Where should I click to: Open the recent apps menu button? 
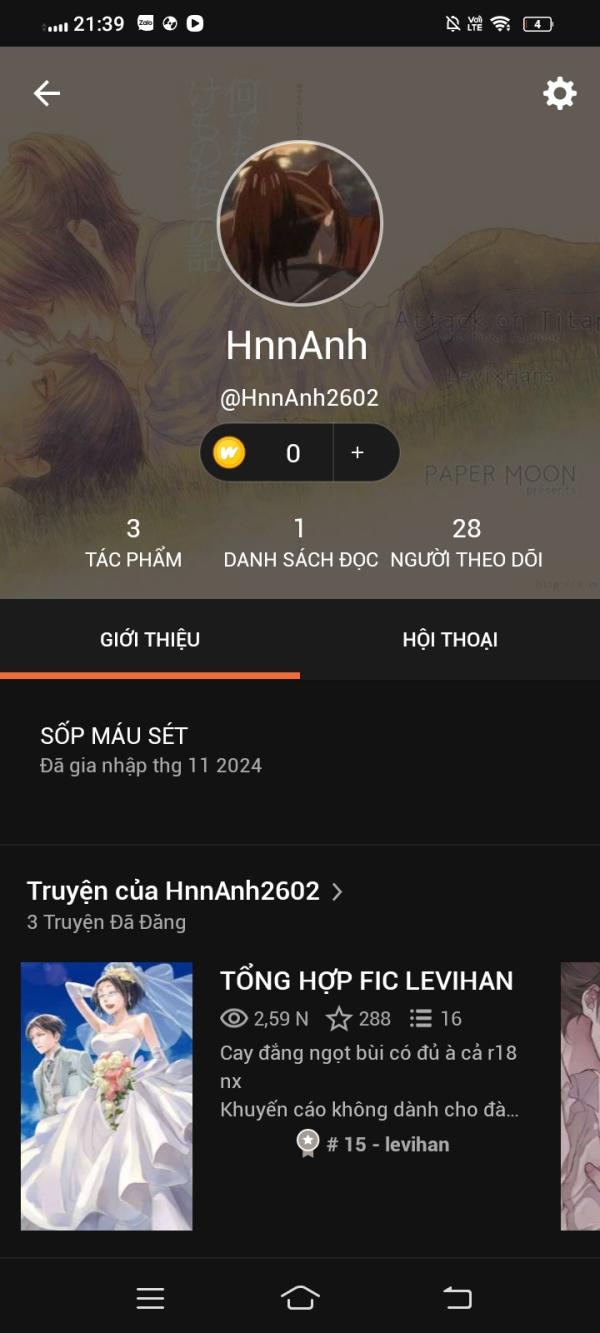150,1298
